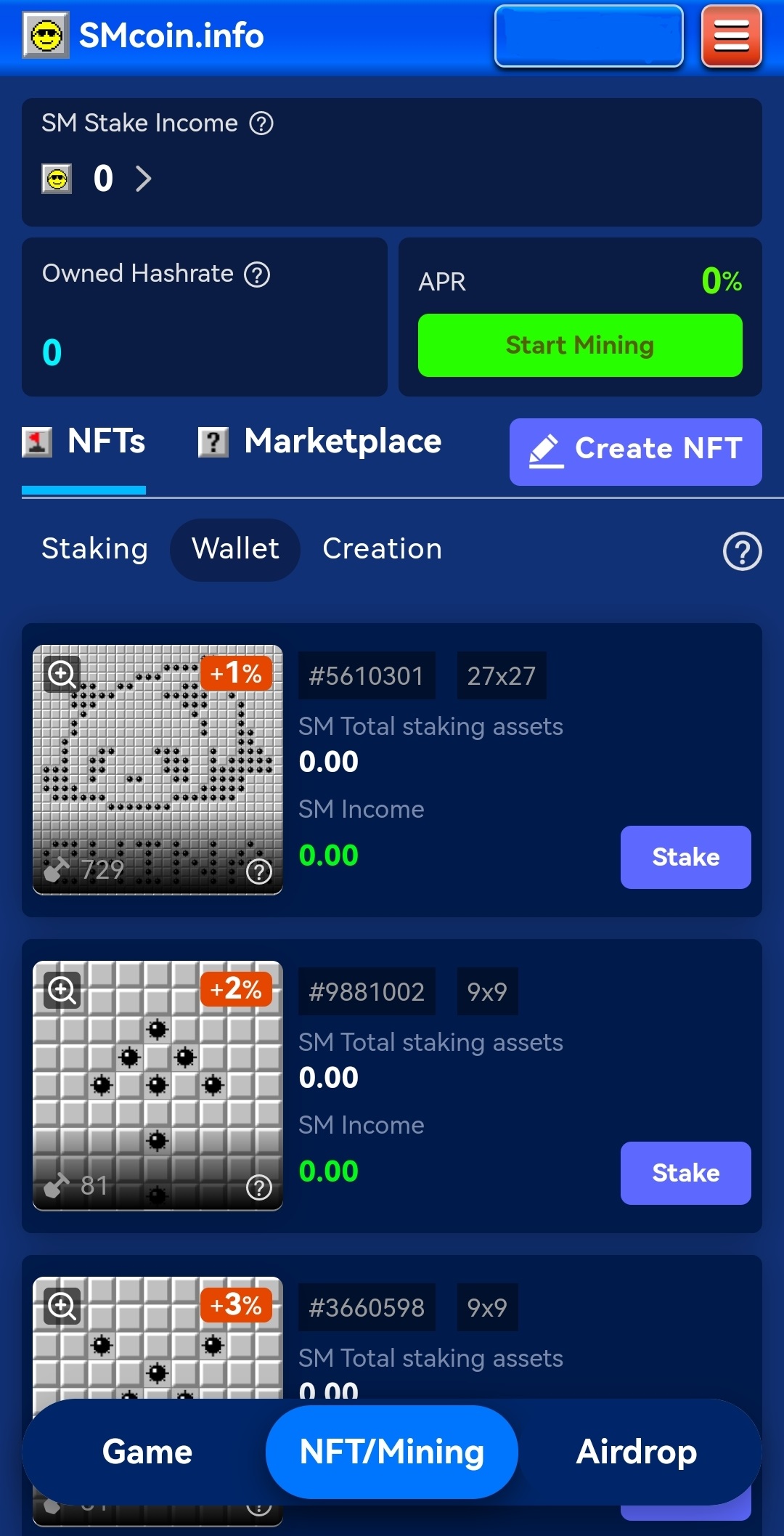784x1536 pixels.
Task: Create a new NFT
Action: coord(636,452)
